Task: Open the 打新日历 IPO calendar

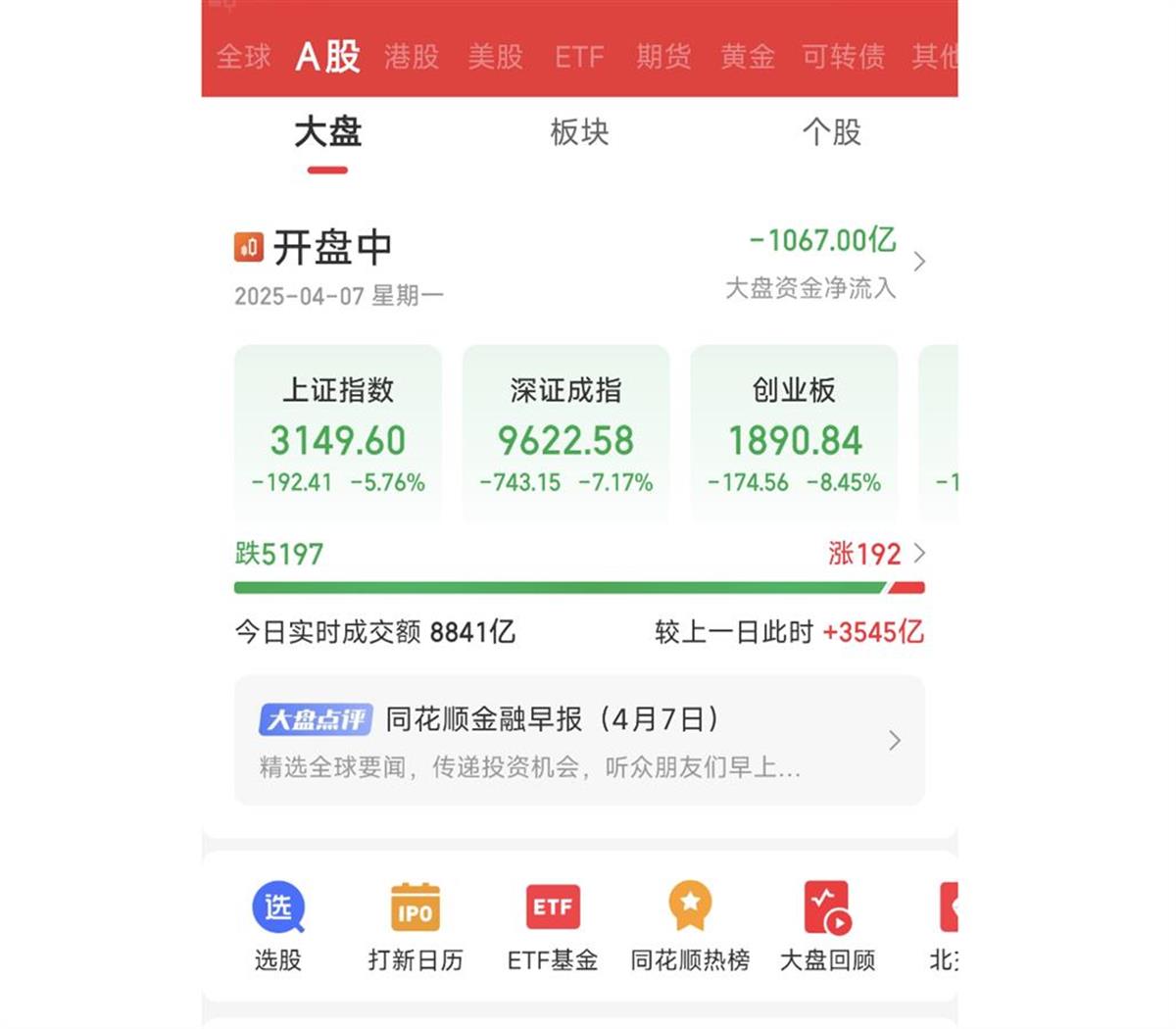Action: 416,926
